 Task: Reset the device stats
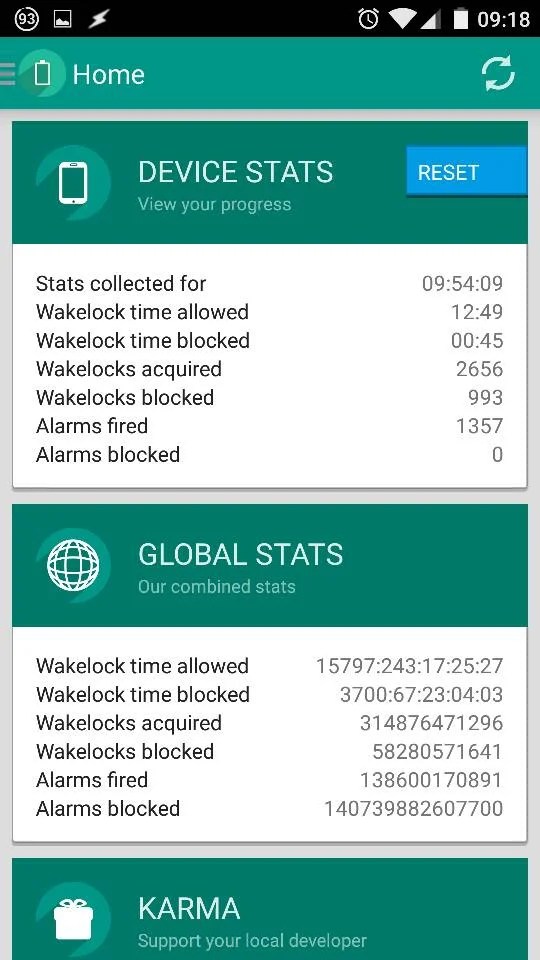(x=466, y=172)
